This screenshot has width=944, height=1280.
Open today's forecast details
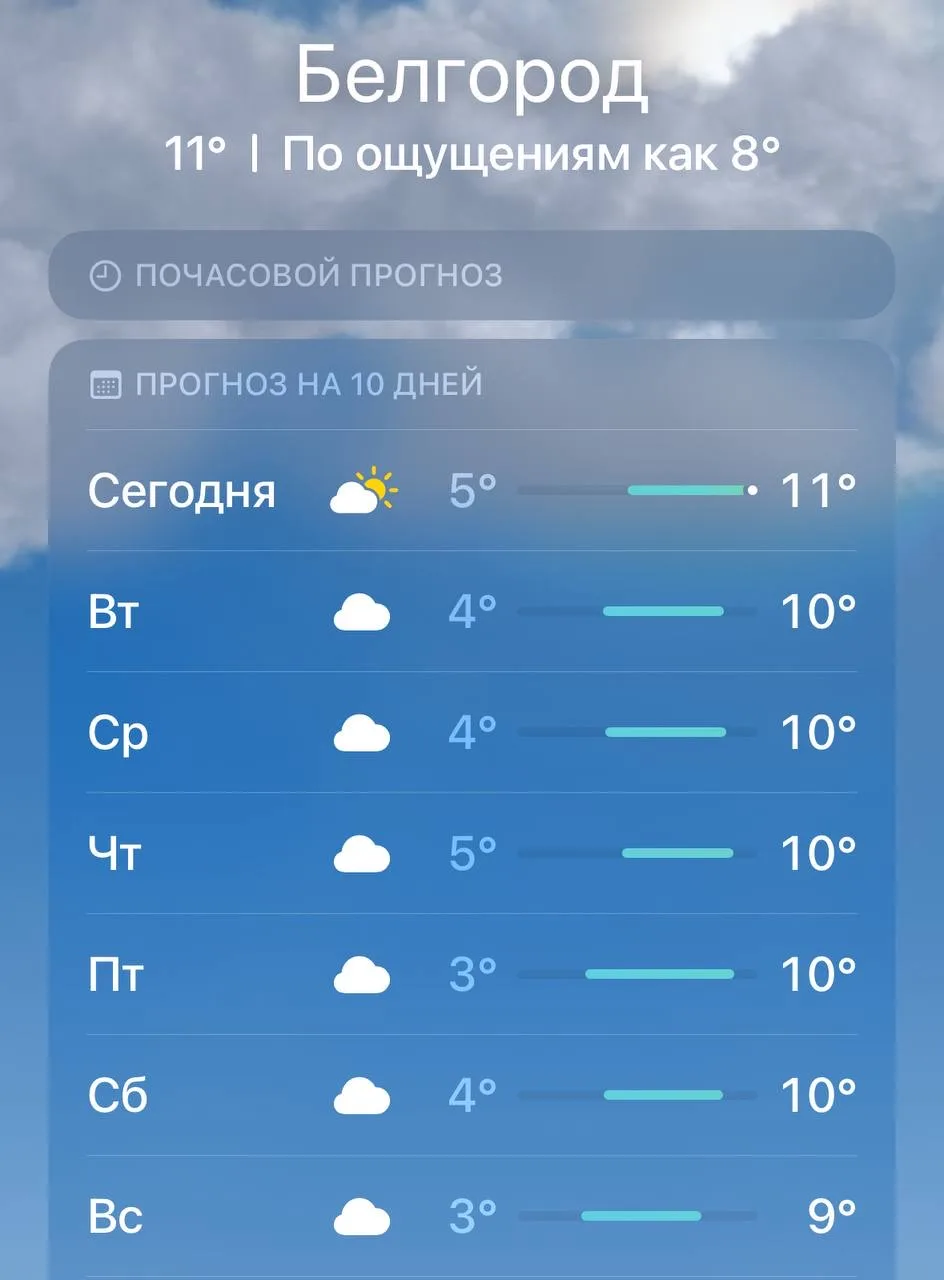click(x=471, y=491)
